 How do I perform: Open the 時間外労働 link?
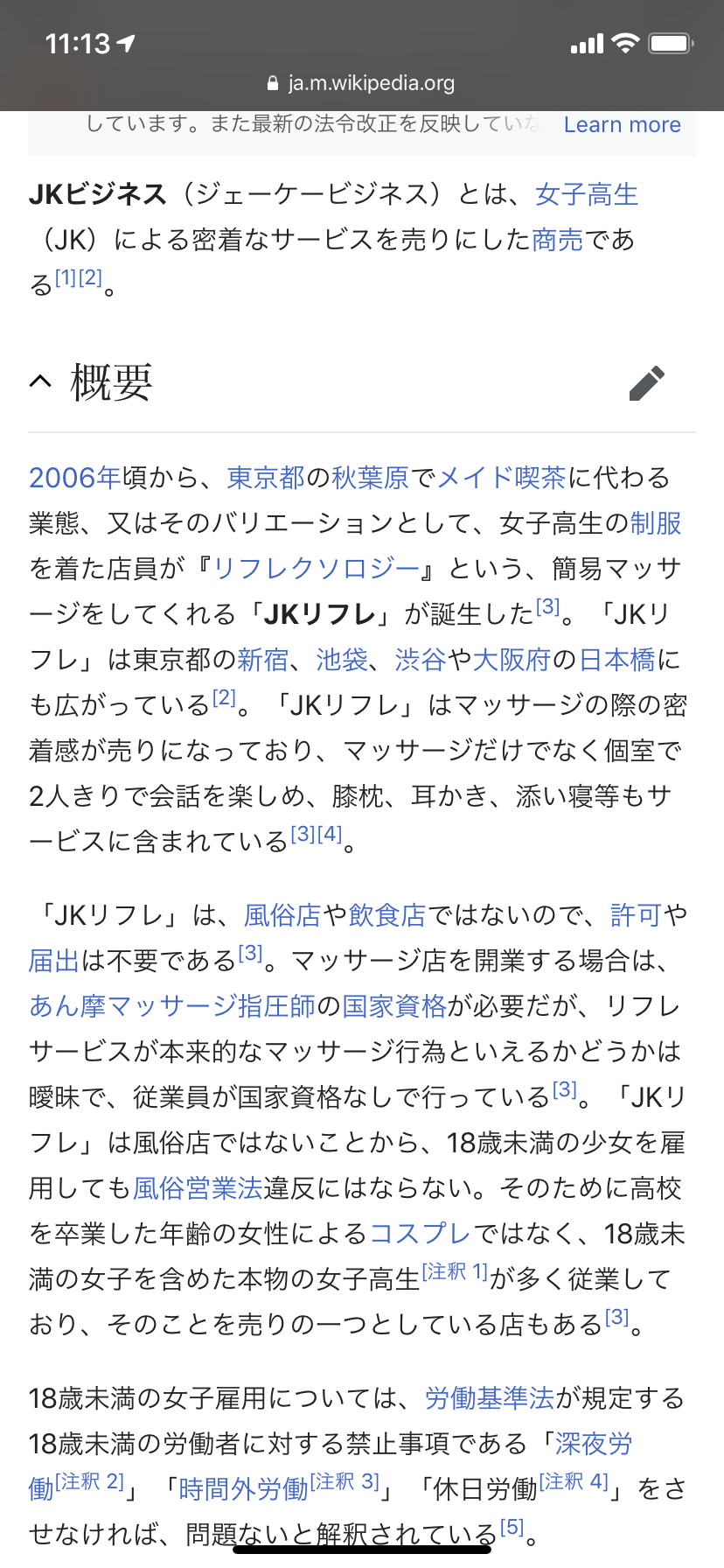point(243,1489)
